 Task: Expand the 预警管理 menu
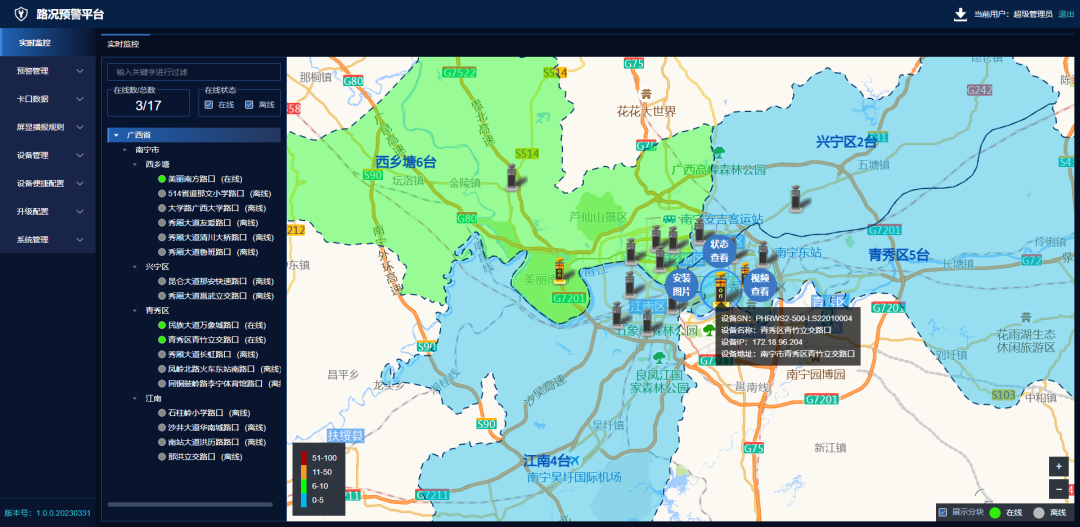tap(47, 71)
